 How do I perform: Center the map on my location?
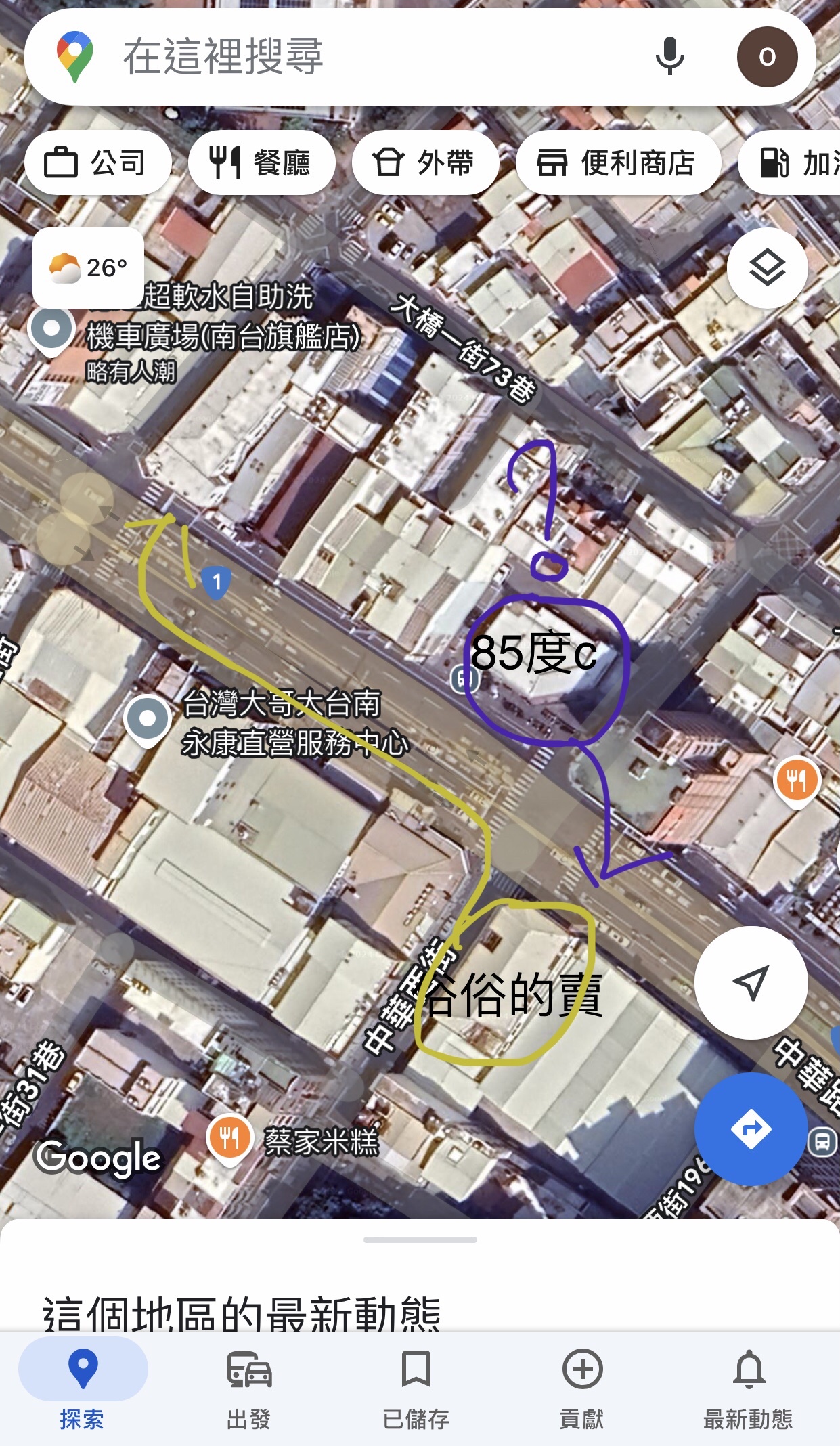751,982
